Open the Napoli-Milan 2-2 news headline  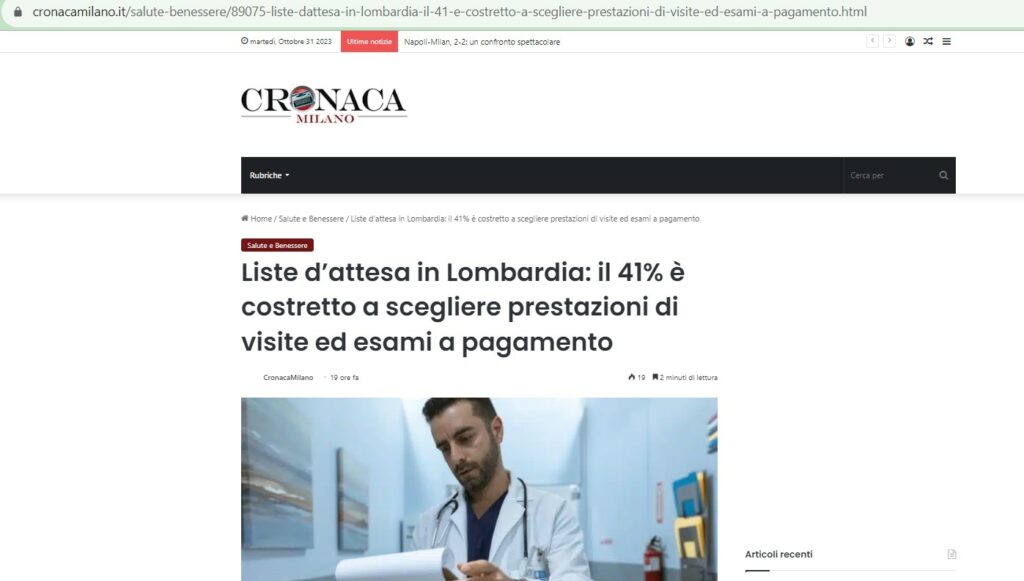pos(481,42)
